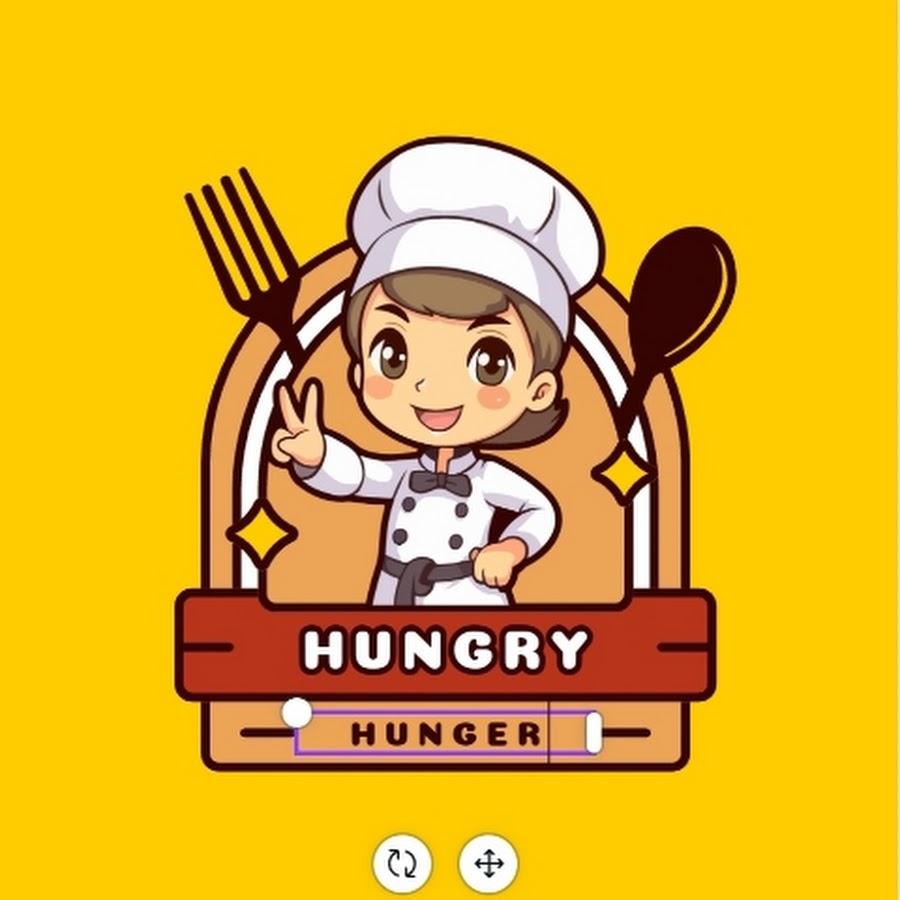
Task: Tap the round corner resize handle
Action: (x=297, y=713)
